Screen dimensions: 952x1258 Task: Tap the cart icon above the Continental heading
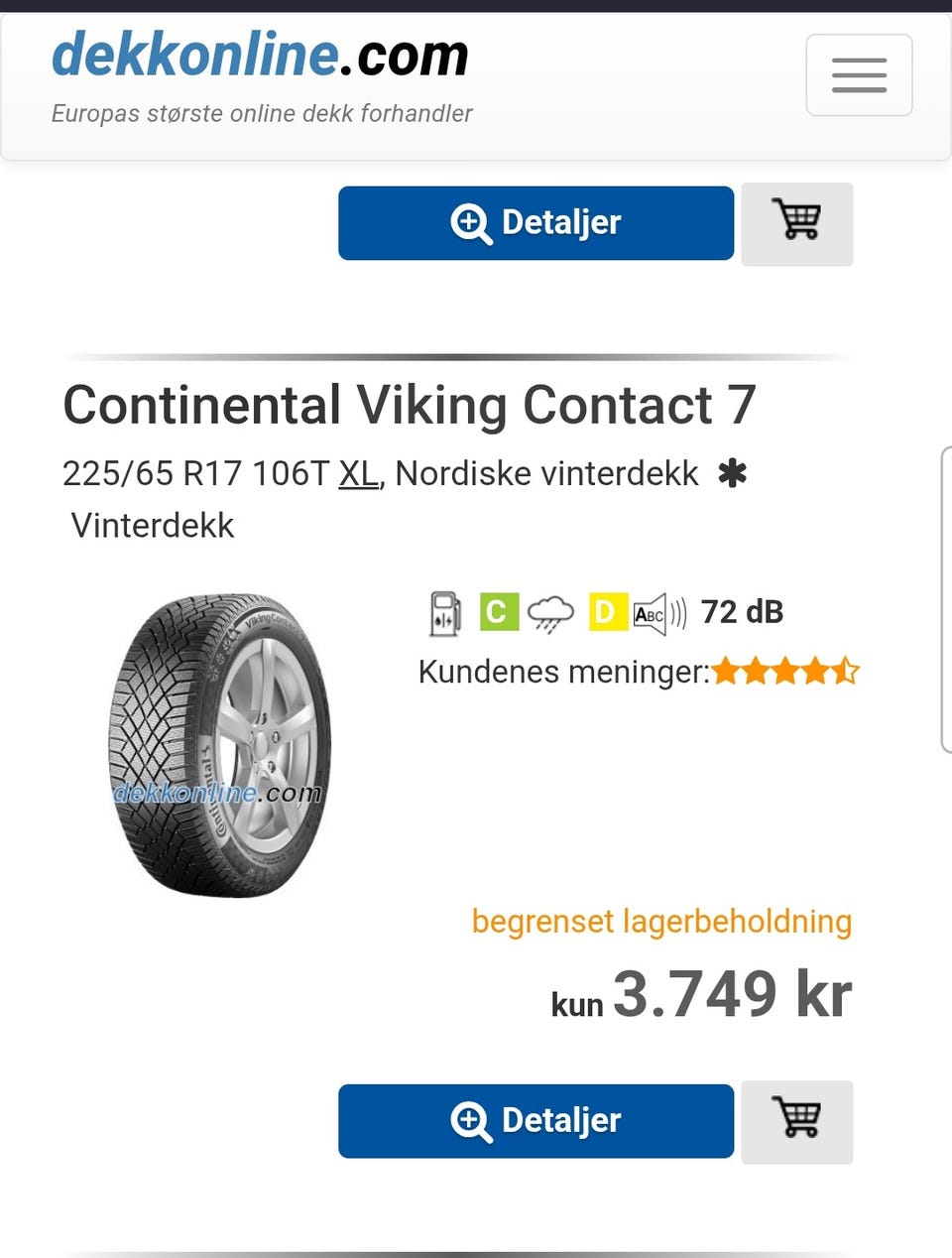(797, 223)
